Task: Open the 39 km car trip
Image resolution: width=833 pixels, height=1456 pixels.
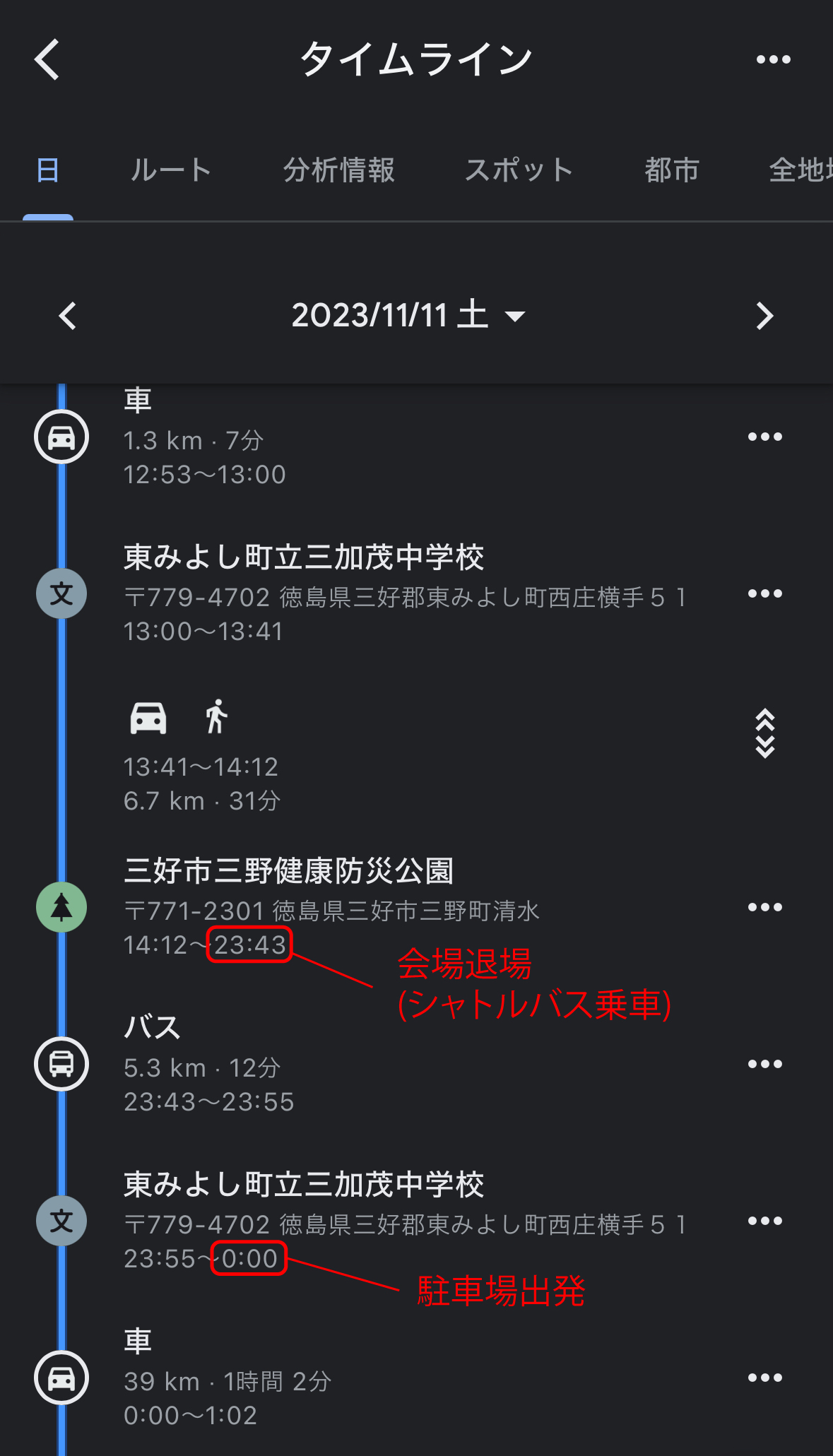Action: click(x=226, y=1379)
